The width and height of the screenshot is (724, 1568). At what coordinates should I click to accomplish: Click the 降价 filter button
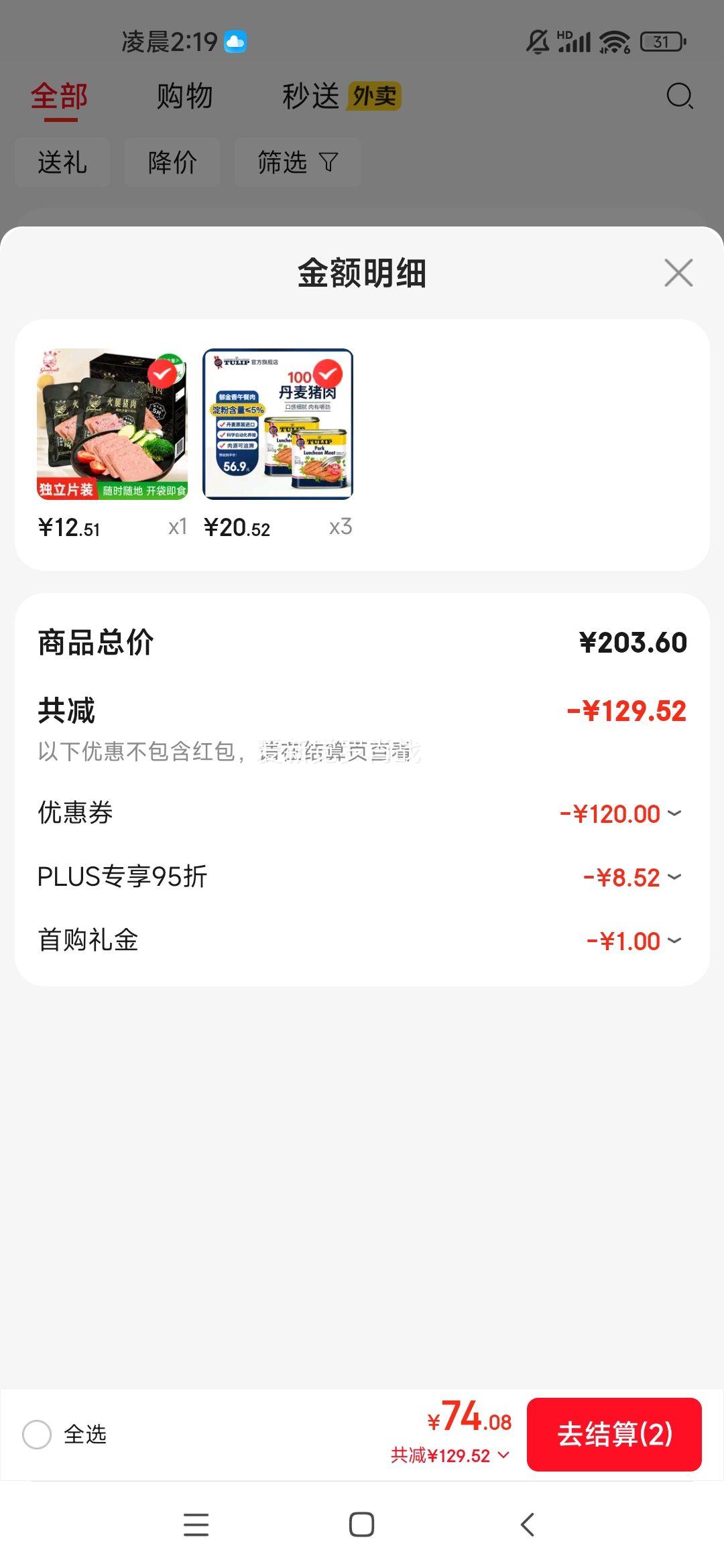click(x=172, y=163)
